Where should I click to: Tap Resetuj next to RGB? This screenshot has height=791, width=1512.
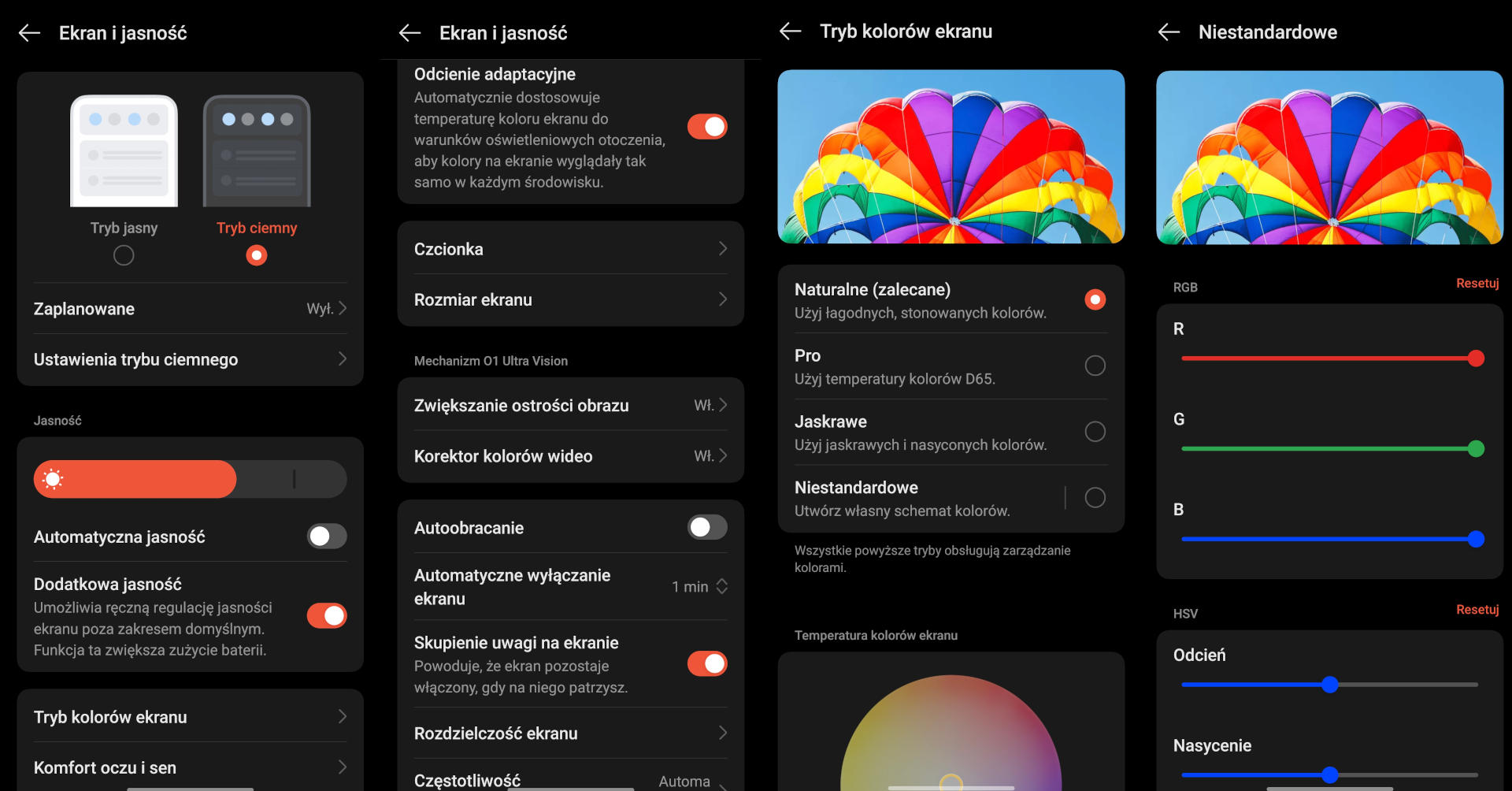pyautogui.click(x=1477, y=284)
